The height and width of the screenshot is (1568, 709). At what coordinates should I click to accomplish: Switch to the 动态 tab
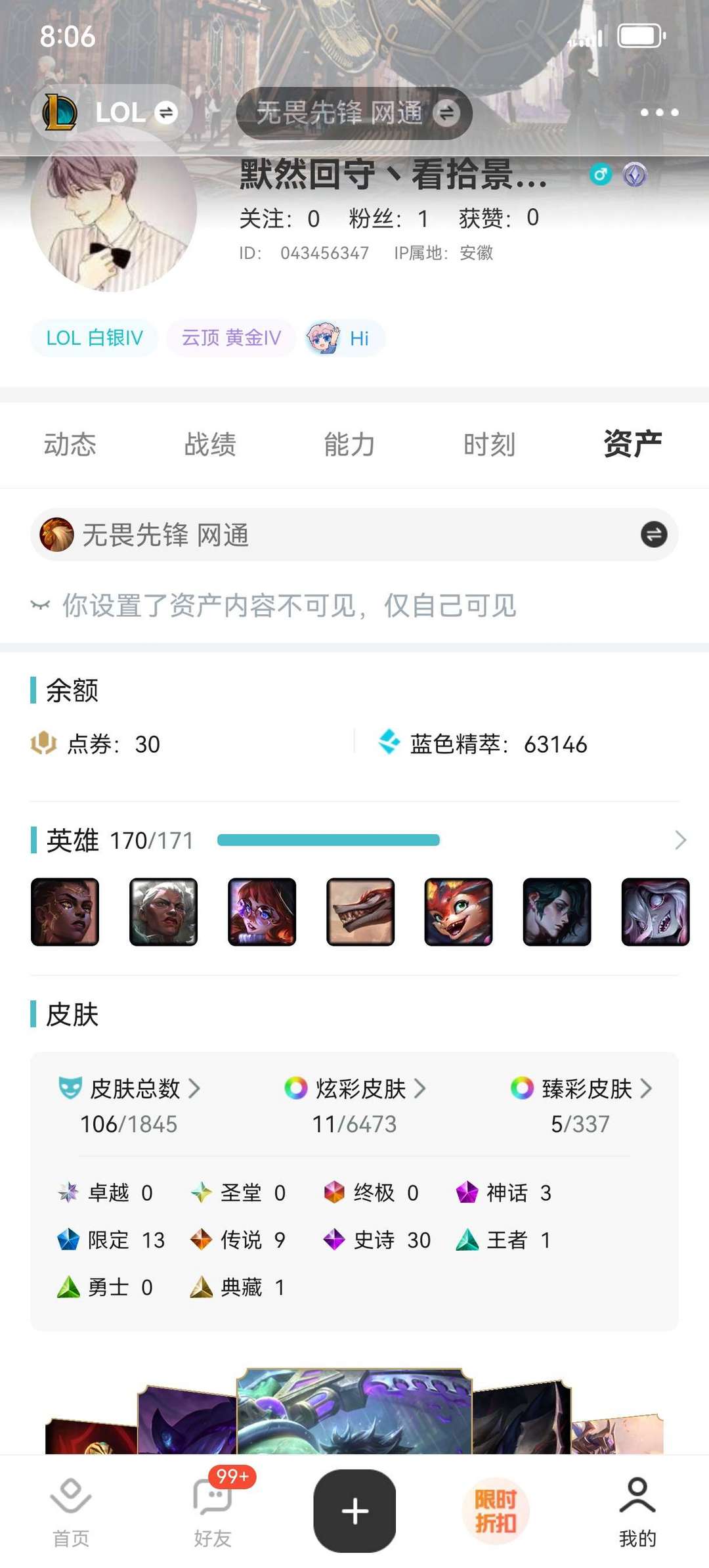coord(70,445)
